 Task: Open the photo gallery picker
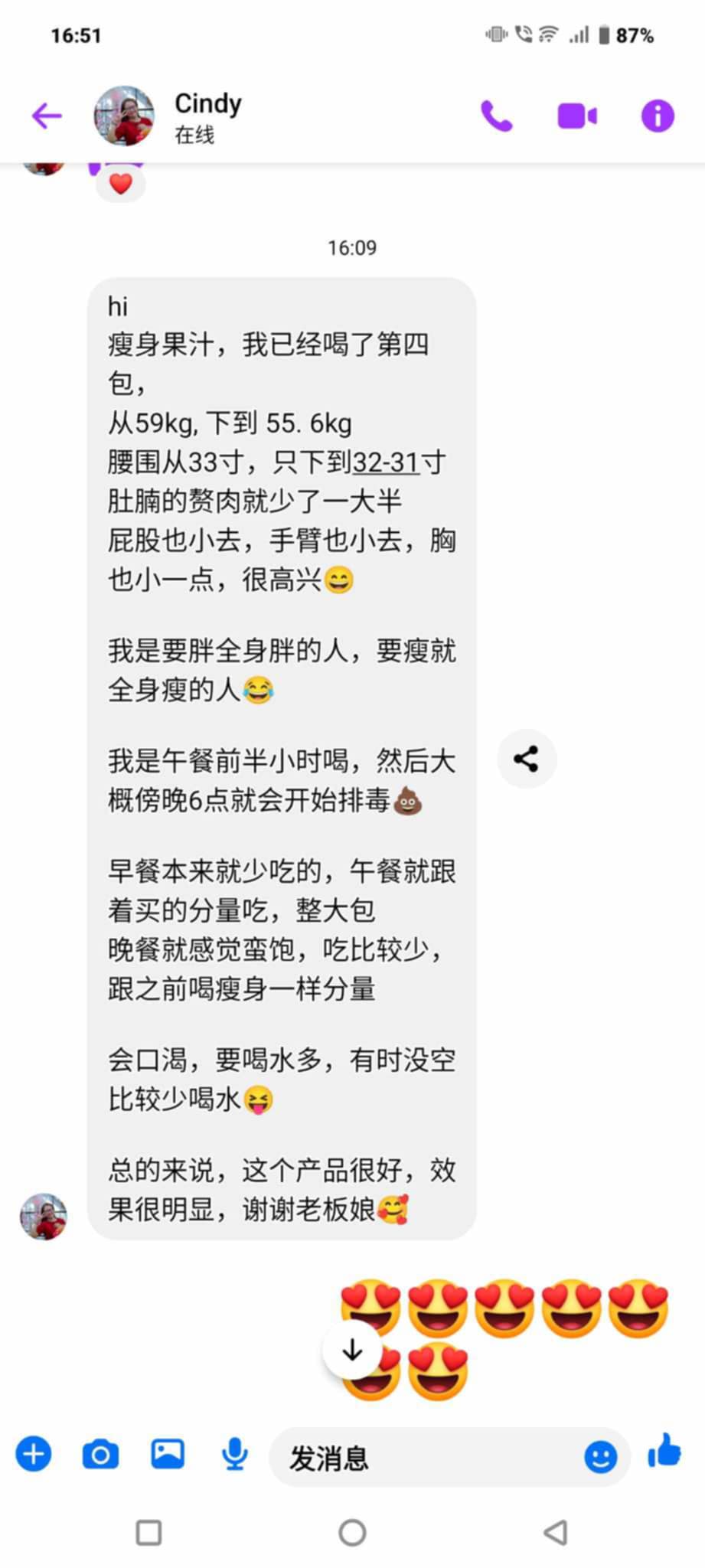click(168, 1453)
